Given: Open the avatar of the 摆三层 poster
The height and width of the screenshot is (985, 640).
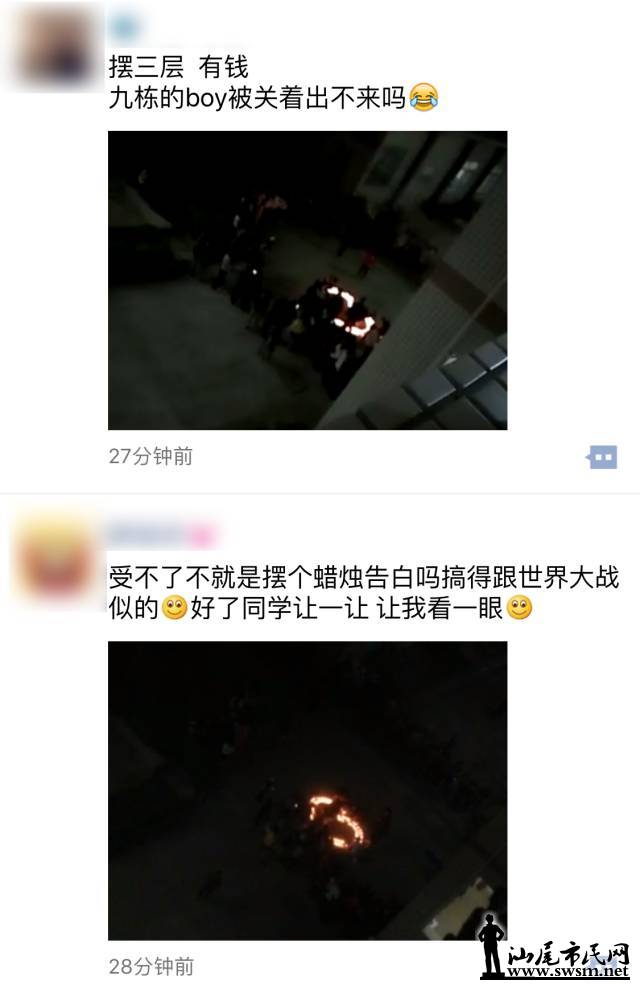Looking at the screenshot, I should pos(53,46).
